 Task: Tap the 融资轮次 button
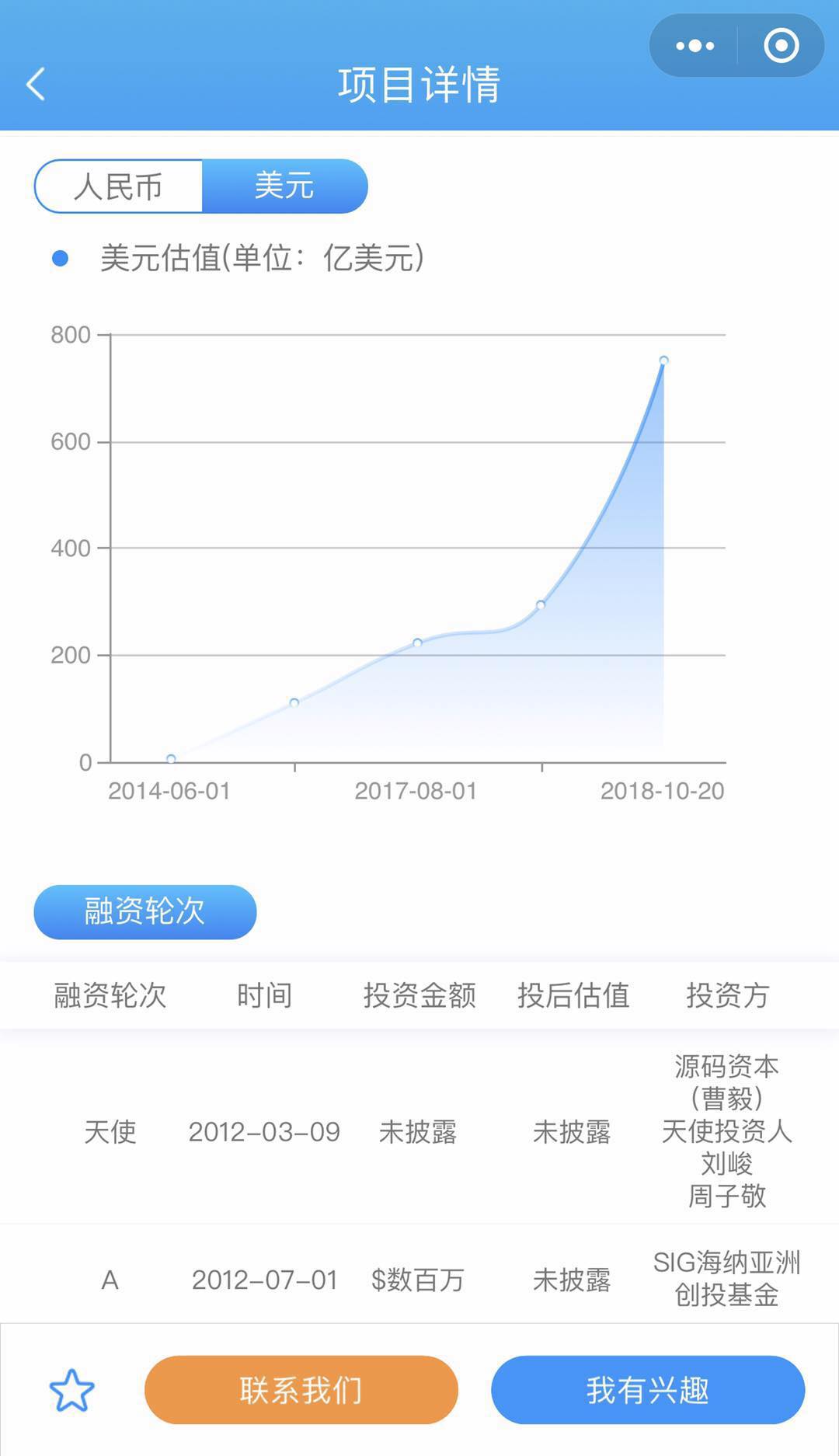(x=145, y=911)
